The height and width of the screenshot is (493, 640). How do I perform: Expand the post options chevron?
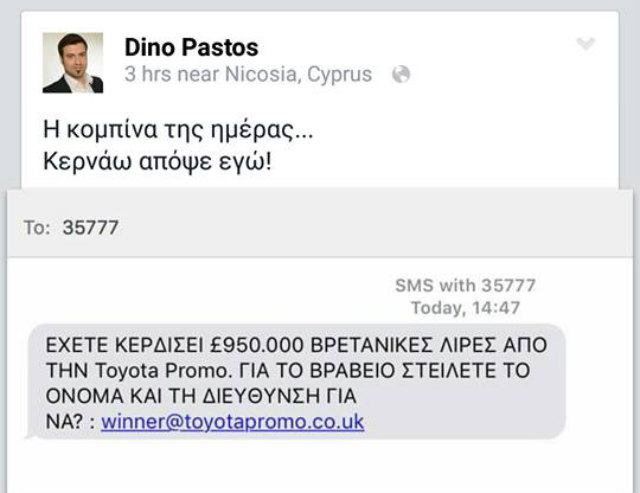(586, 44)
